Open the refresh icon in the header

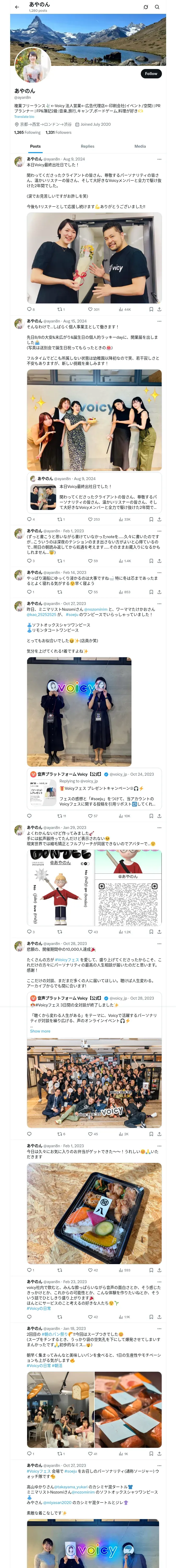[x=146, y=7]
